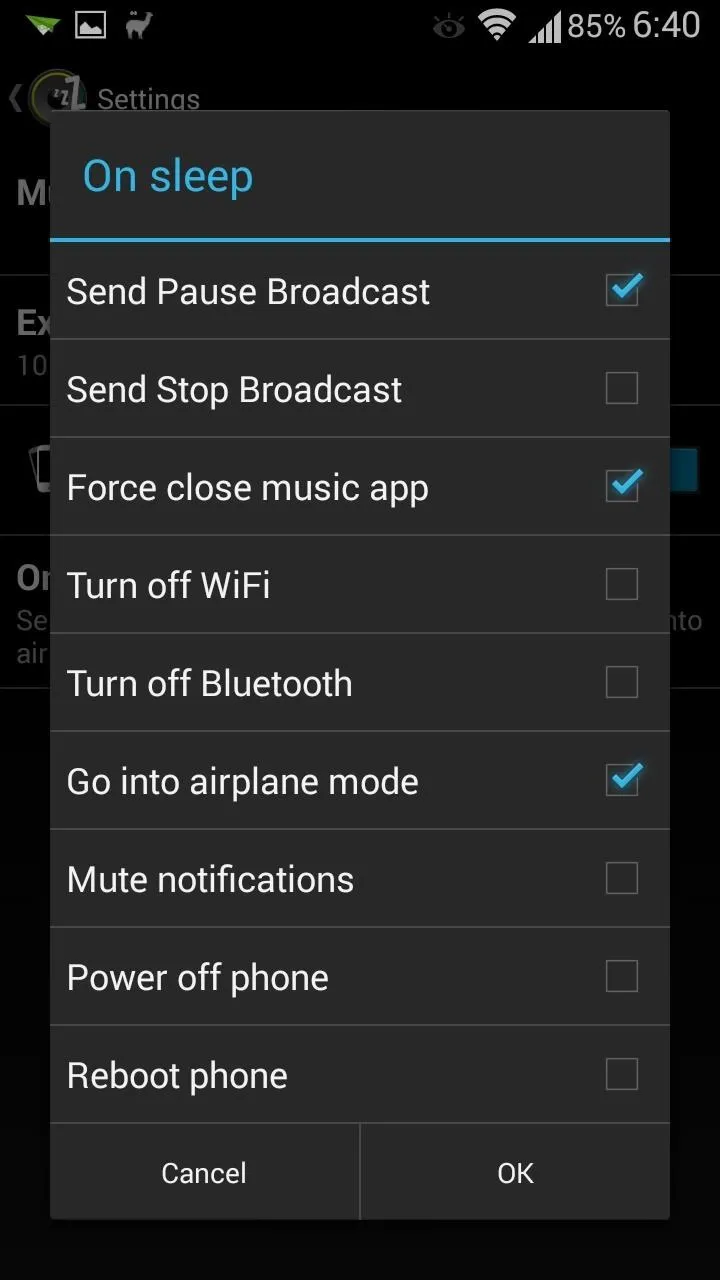The height and width of the screenshot is (1280, 720).
Task: Cancel the On sleep dialog
Action: tap(204, 1172)
